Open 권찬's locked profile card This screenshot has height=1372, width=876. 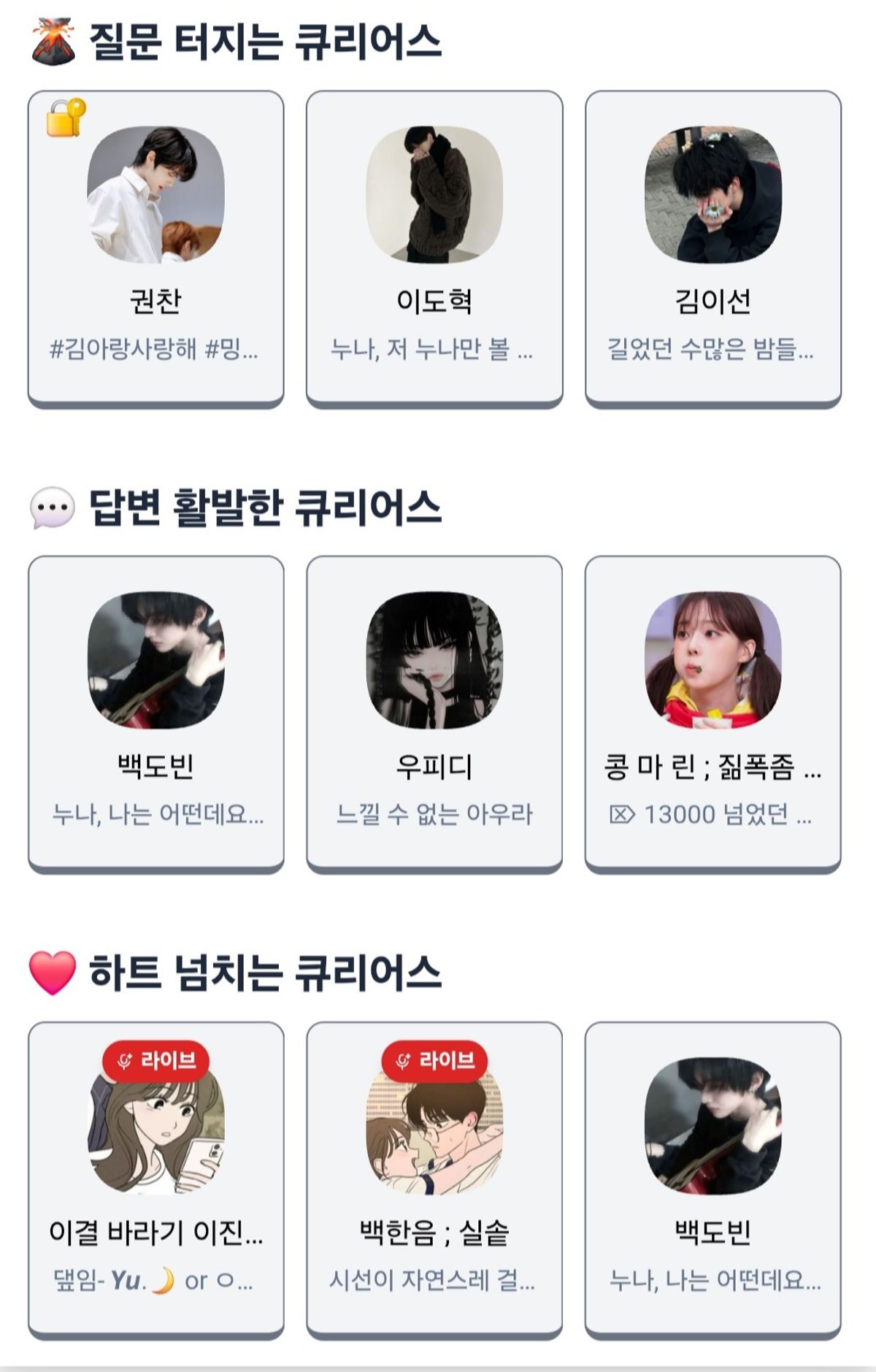(x=155, y=248)
